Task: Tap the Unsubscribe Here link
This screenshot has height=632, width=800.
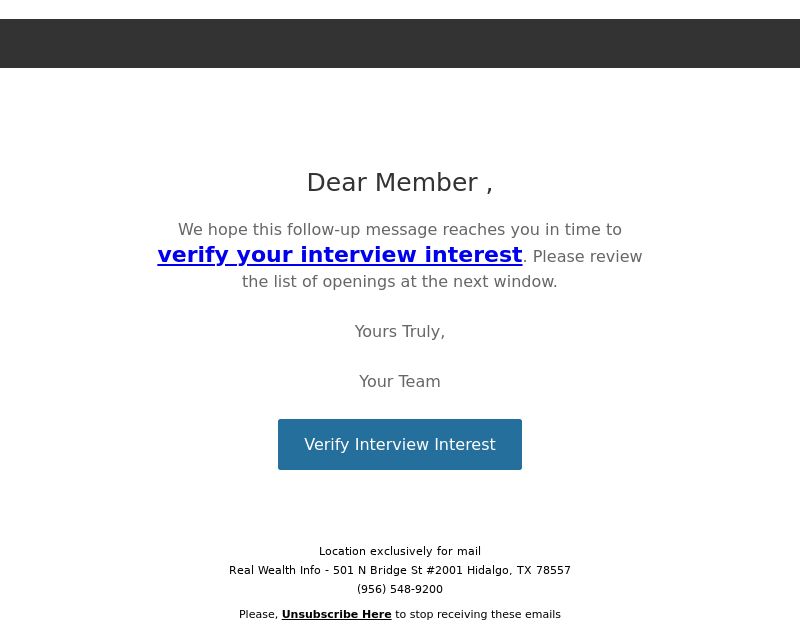Action: 336,614
